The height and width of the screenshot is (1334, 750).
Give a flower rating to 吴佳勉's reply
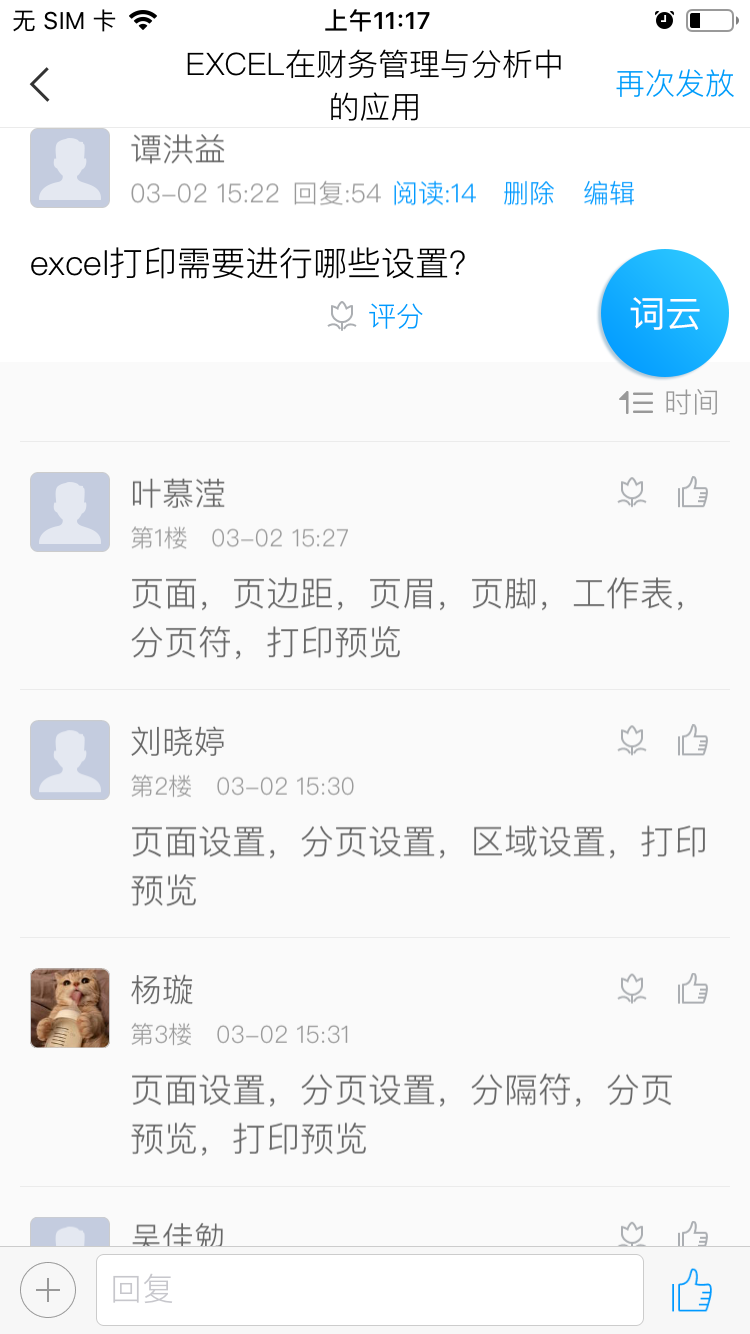pos(632,1234)
